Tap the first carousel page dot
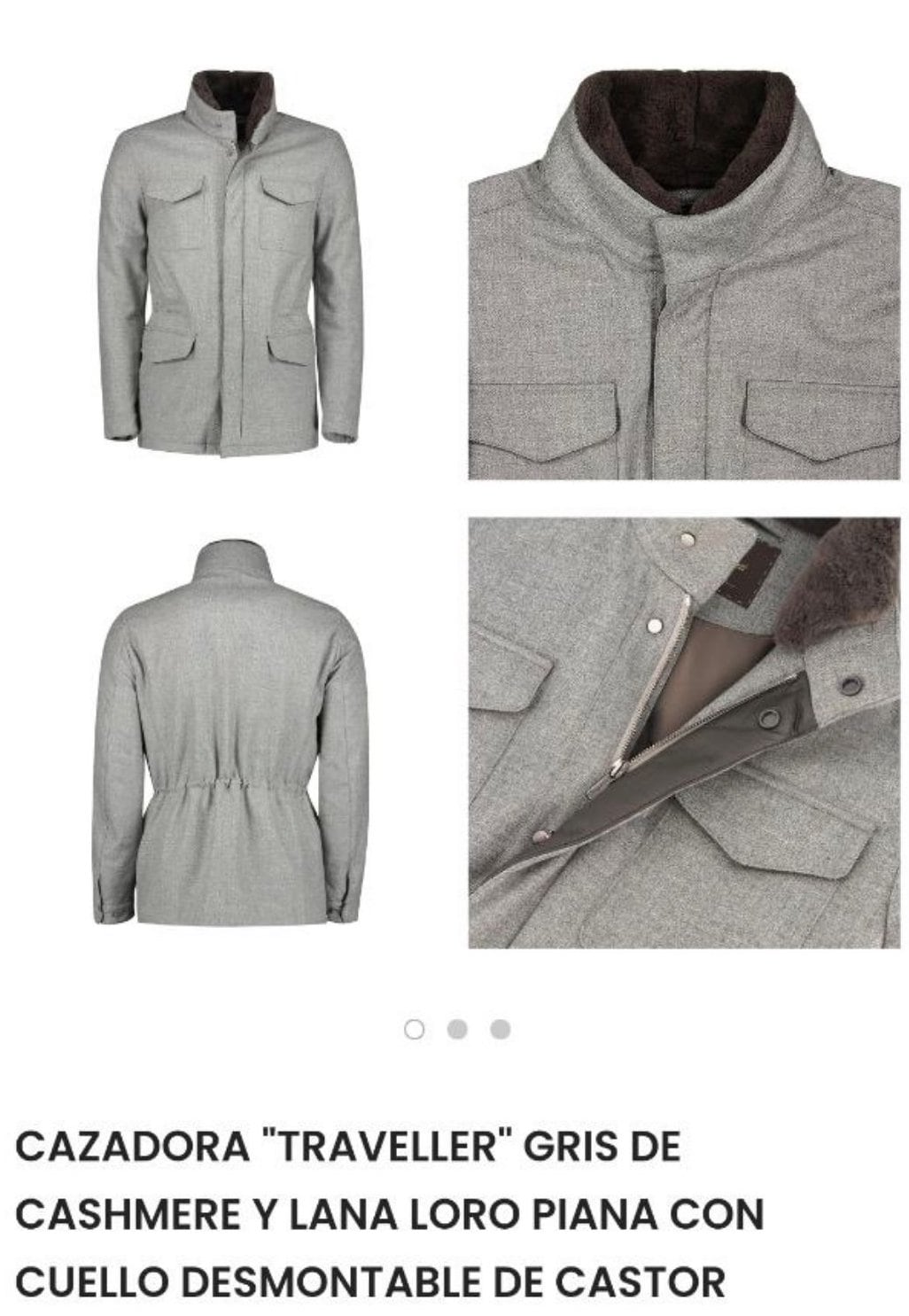 coord(414,1030)
